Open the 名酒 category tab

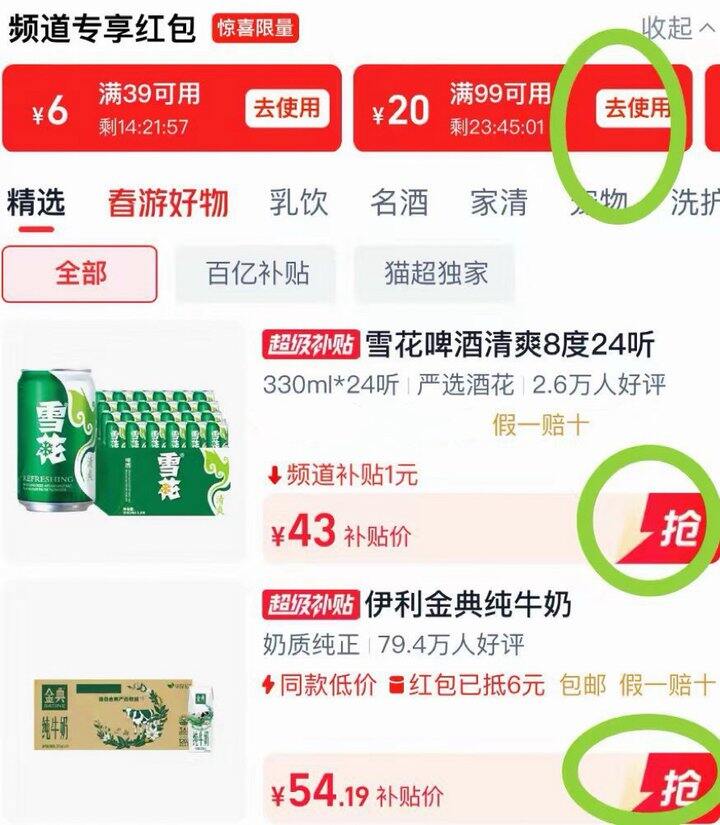(399, 203)
